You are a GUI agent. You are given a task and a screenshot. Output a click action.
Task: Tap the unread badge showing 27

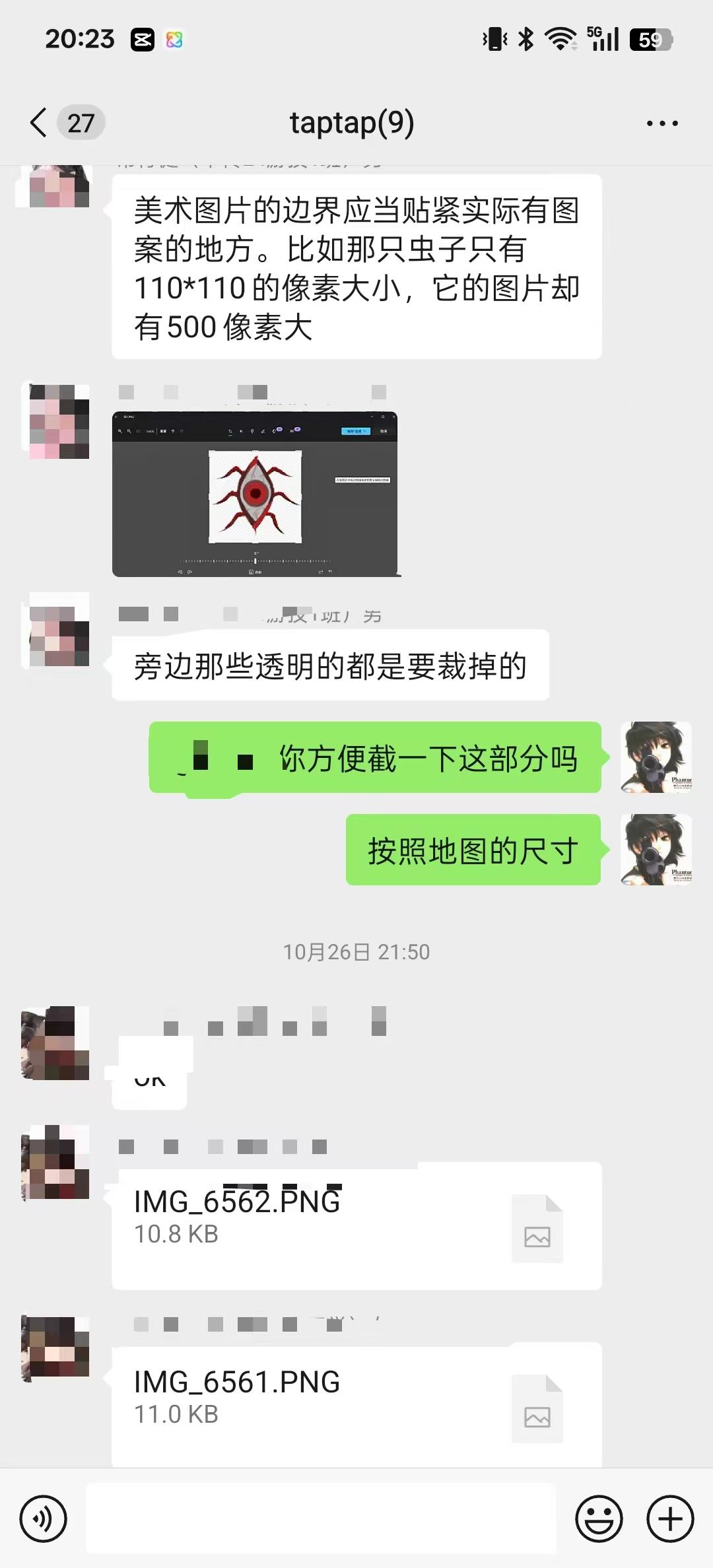click(81, 122)
